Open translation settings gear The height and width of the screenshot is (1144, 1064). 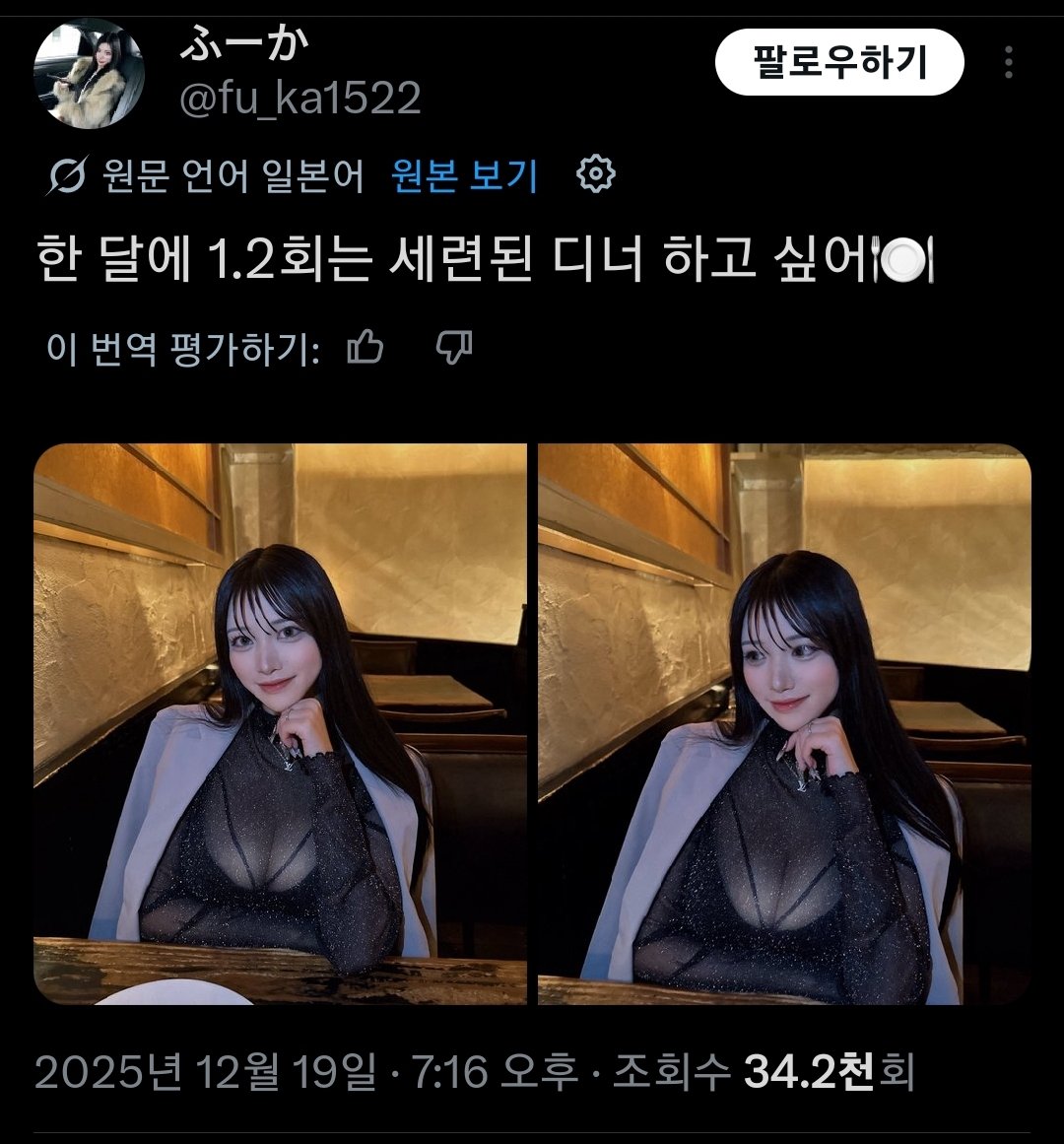tap(595, 174)
